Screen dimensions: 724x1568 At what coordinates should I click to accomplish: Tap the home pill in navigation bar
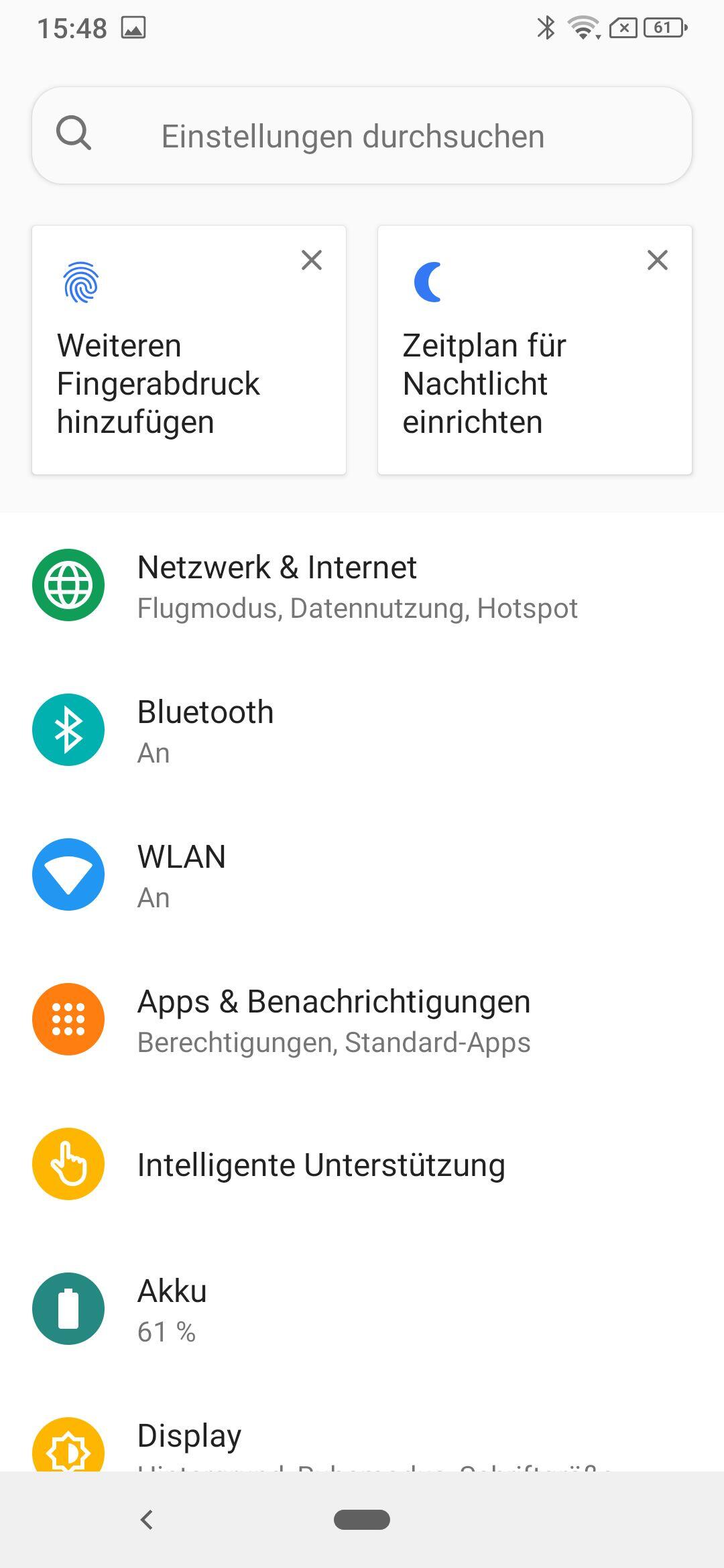pyautogui.click(x=362, y=1519)
